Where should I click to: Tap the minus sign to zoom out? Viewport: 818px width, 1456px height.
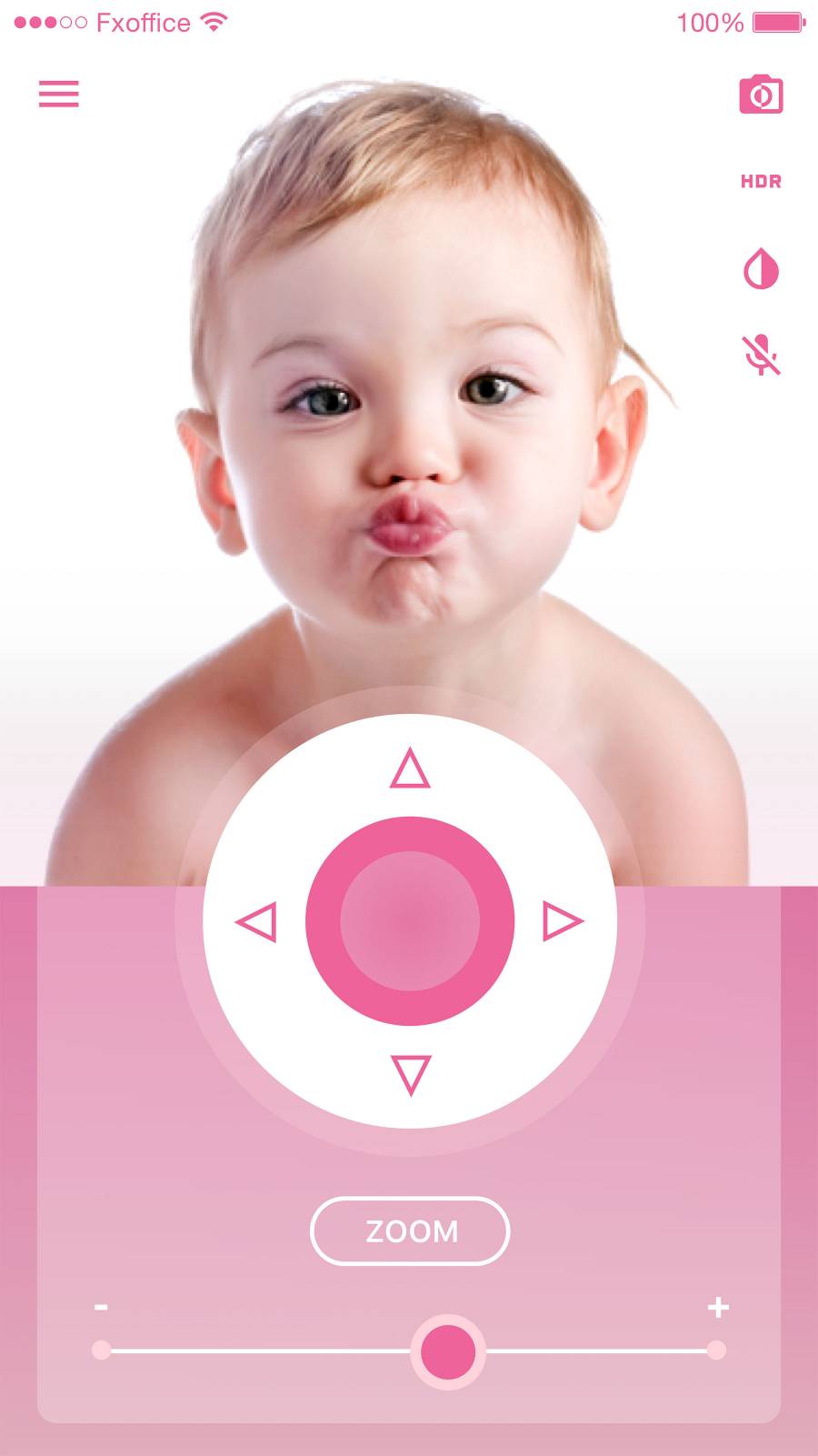(x=101, y=1308)
